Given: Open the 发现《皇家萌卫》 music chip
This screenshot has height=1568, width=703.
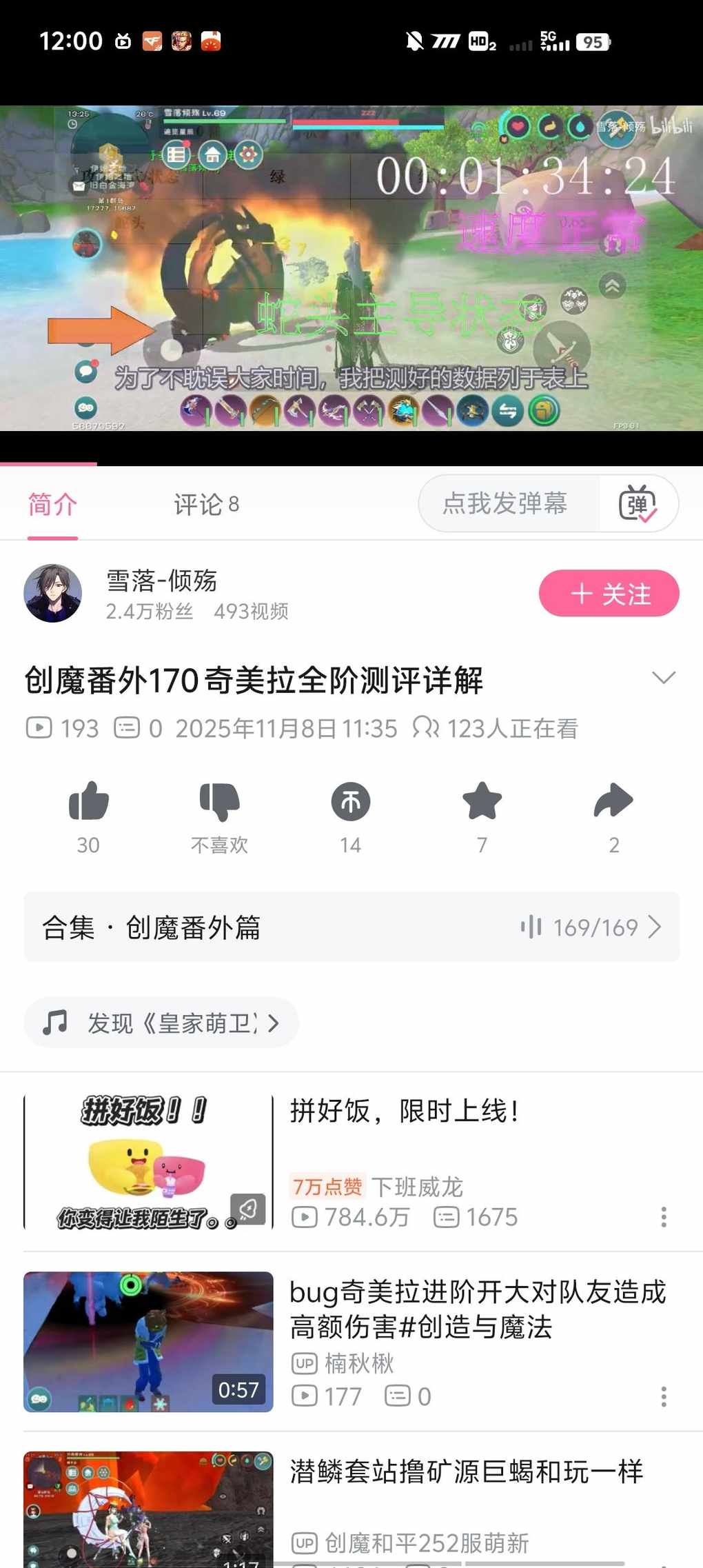Looking at the screenshot, I should click(x=161, y=1023).
